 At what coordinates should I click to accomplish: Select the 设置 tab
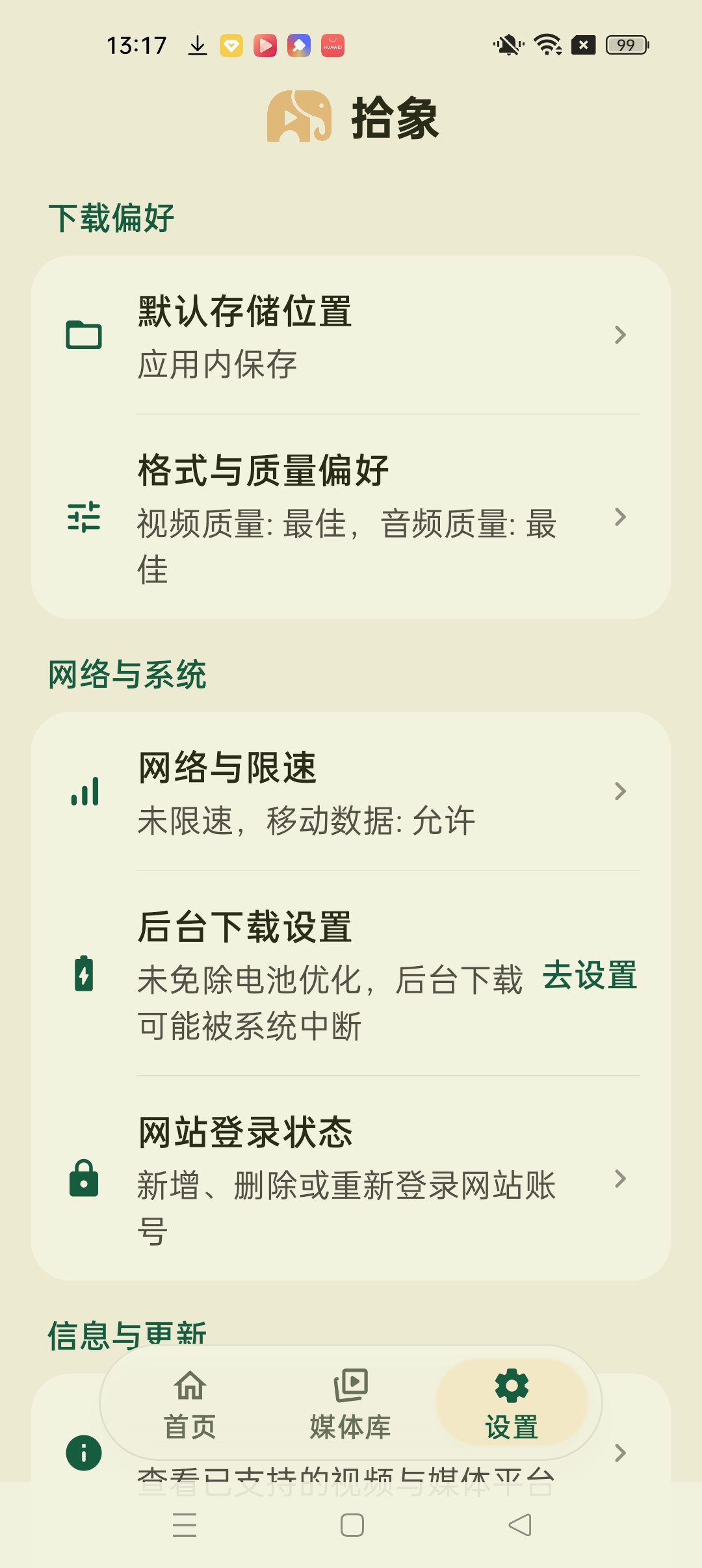[512, 1404]
